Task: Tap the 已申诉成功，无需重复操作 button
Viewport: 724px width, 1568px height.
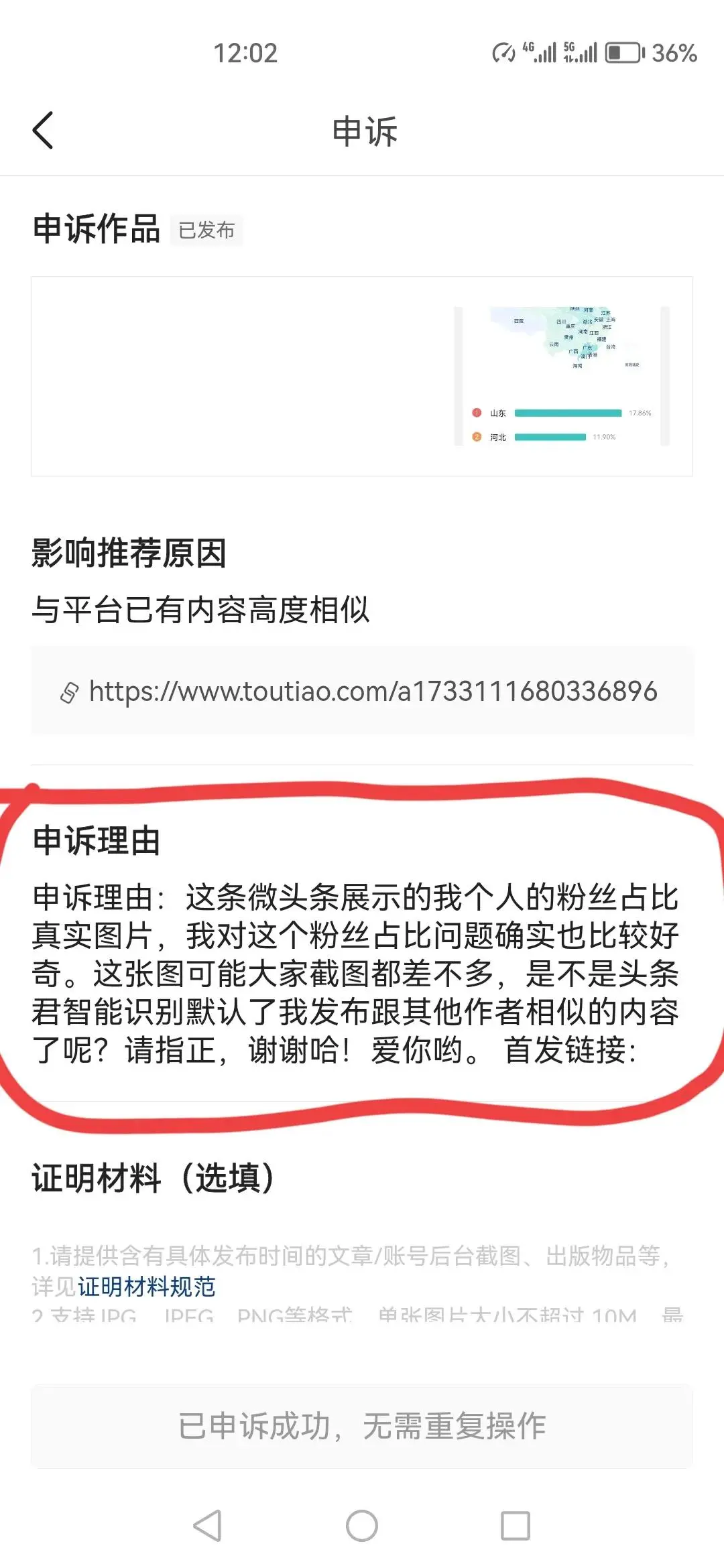Action: 362,1426
